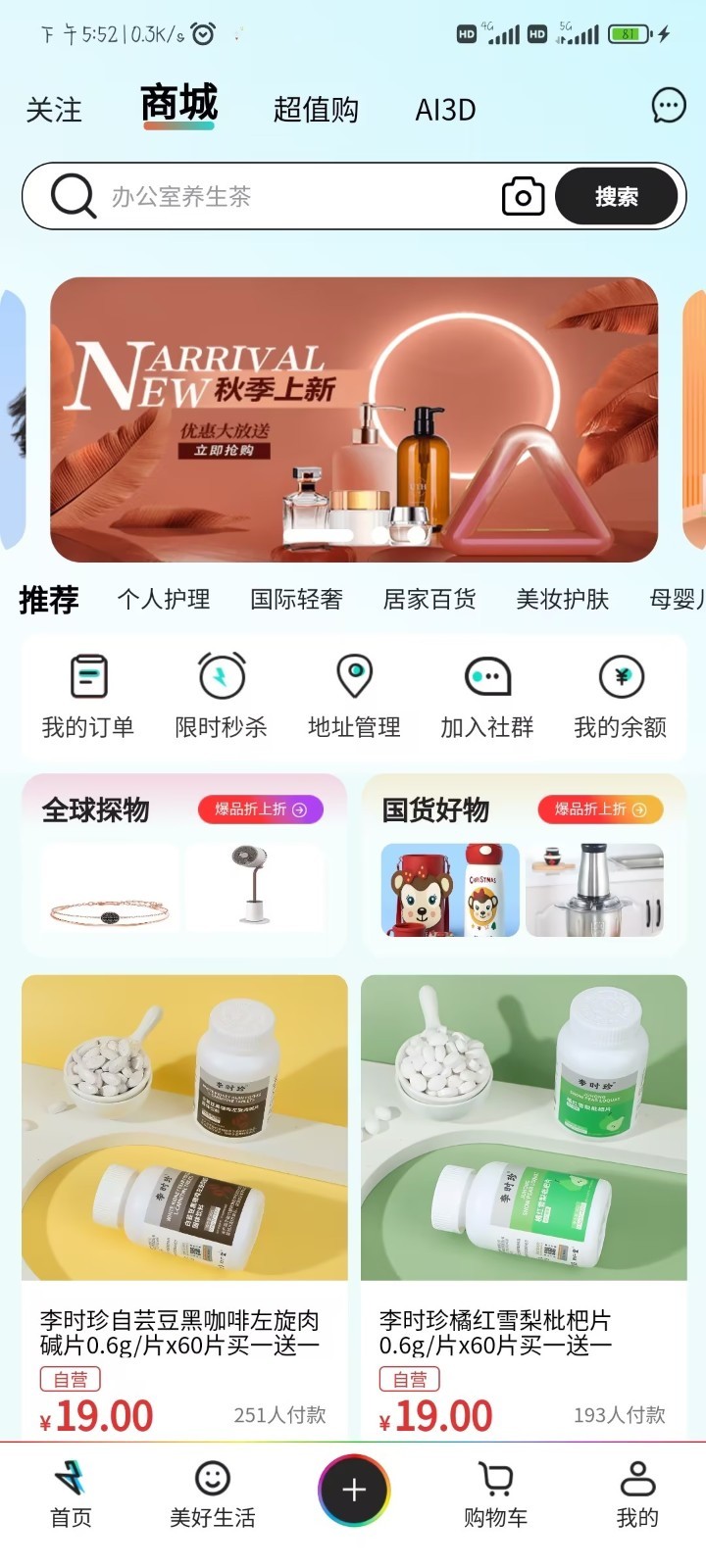Select the 个人护理 category
706x1568 pixels.
click(164, 599)
